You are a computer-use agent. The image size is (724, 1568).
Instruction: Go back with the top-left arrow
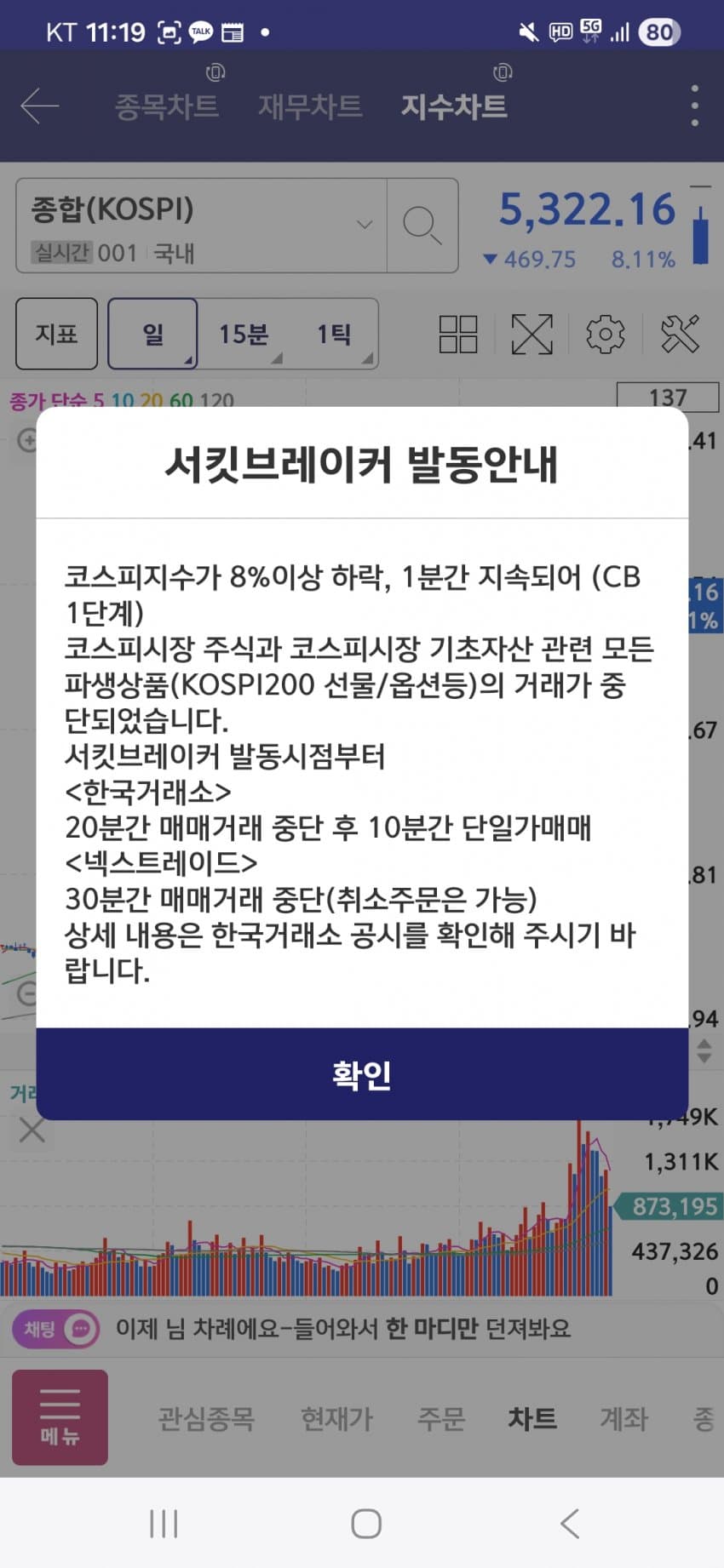[x=39, y=106]
